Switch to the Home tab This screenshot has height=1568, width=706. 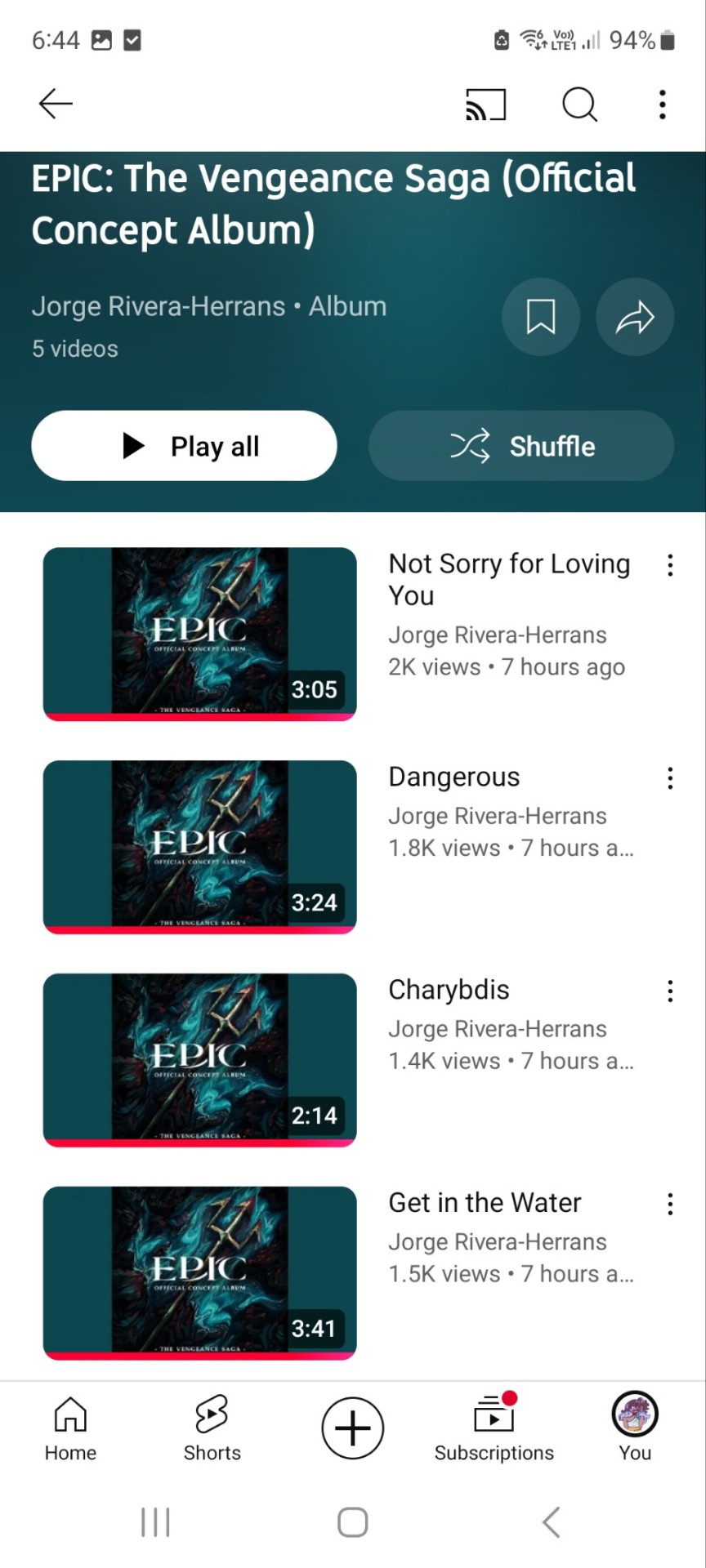tap(70, 1428)
